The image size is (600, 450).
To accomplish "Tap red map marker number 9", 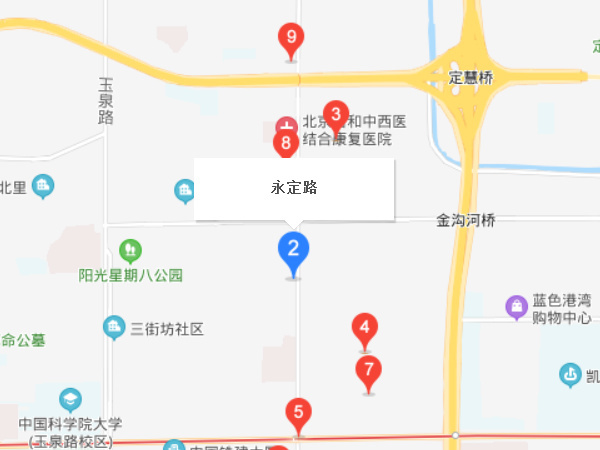I will click(x=291, y=40).
